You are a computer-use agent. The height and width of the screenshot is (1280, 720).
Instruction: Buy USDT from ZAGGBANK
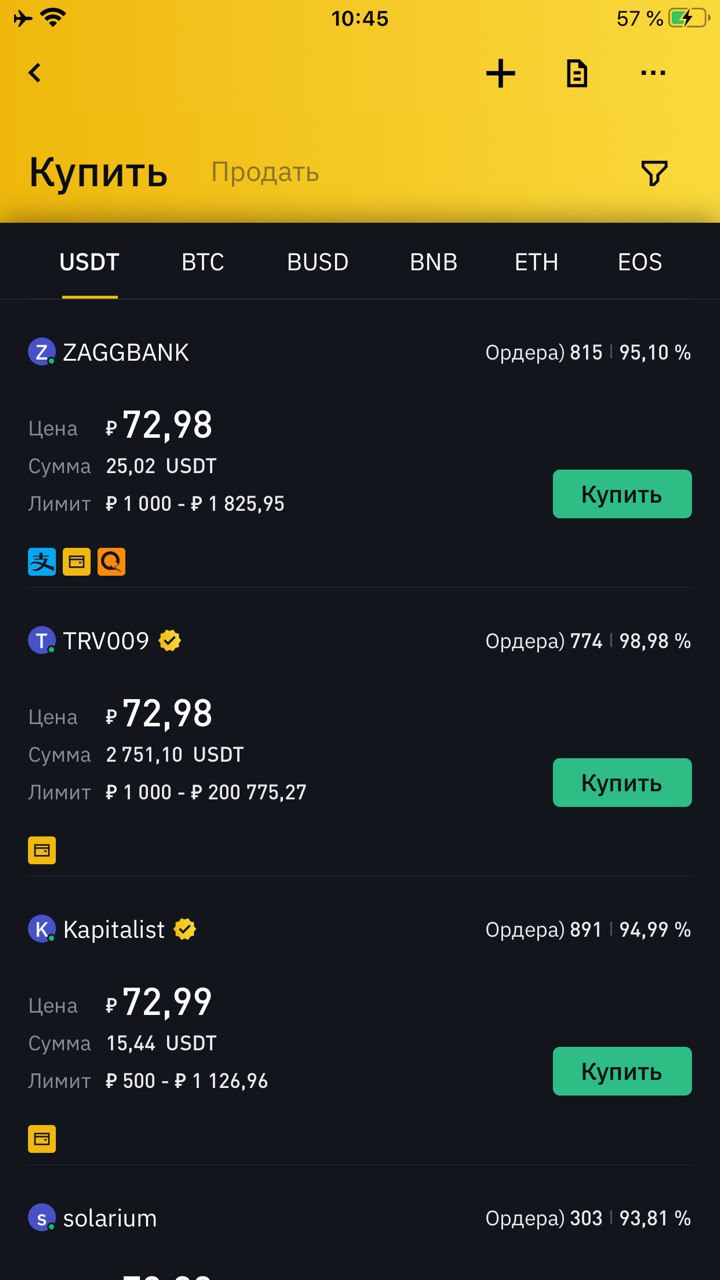tap(622, 494)
